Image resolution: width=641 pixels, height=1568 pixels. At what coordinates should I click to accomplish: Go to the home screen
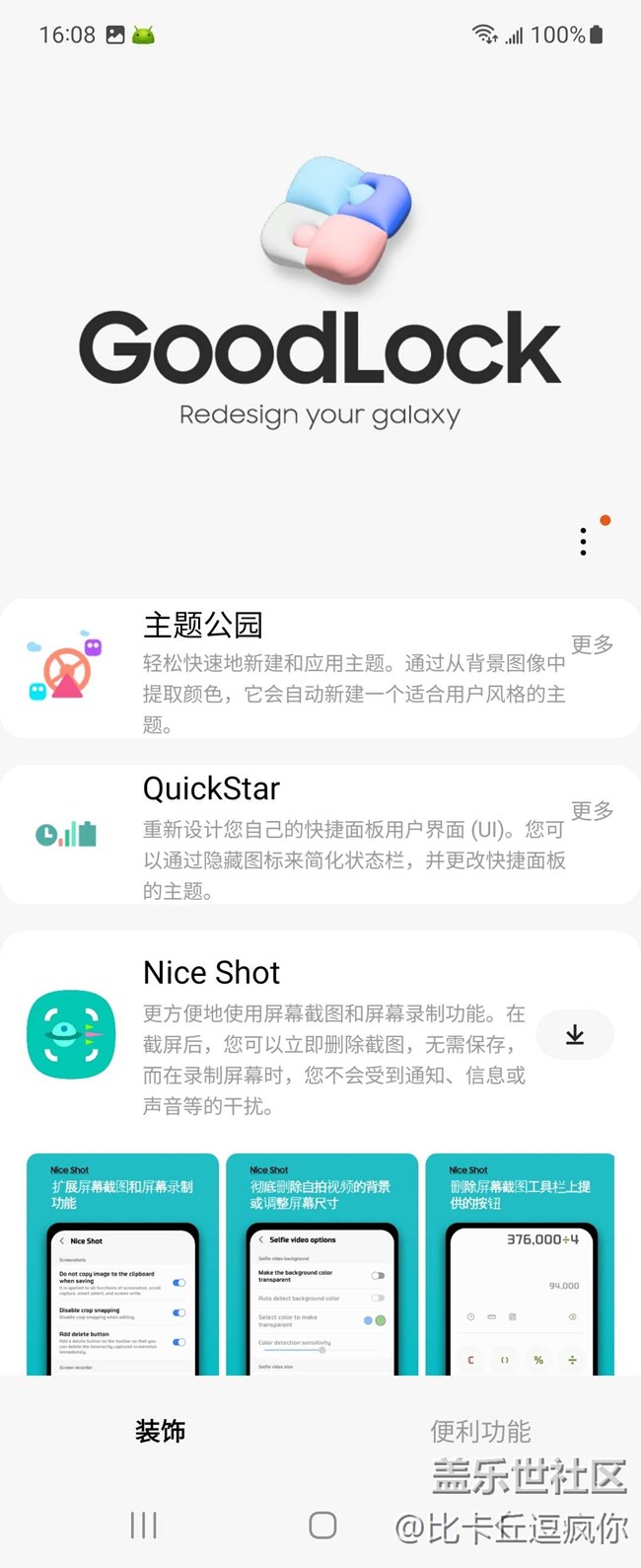tap(322, 1526)
